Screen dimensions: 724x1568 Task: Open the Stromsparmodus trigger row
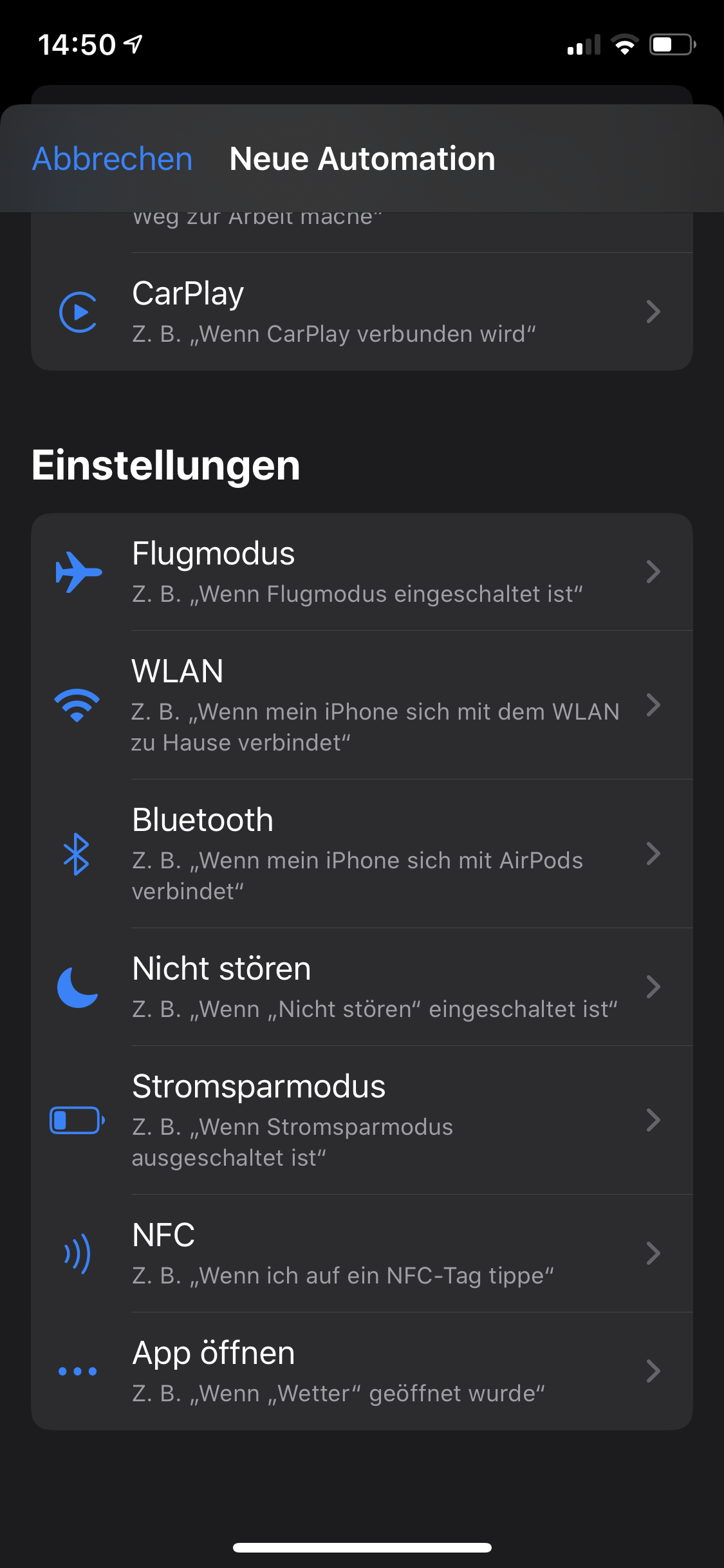(x=360, y=1121)
